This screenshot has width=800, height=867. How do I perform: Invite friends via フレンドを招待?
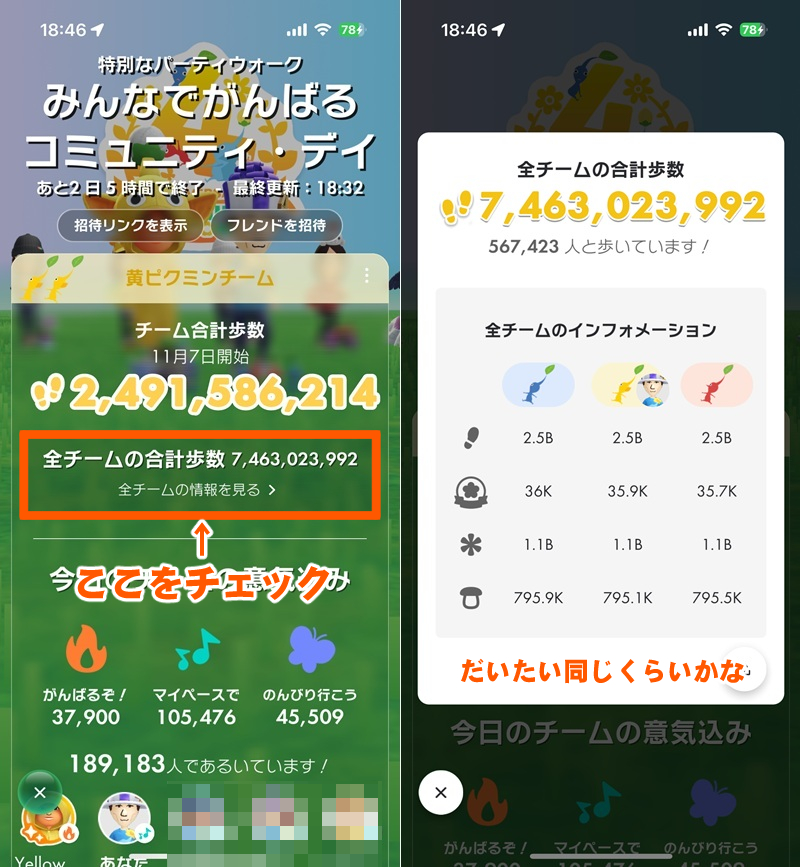(x=276, y=225)
